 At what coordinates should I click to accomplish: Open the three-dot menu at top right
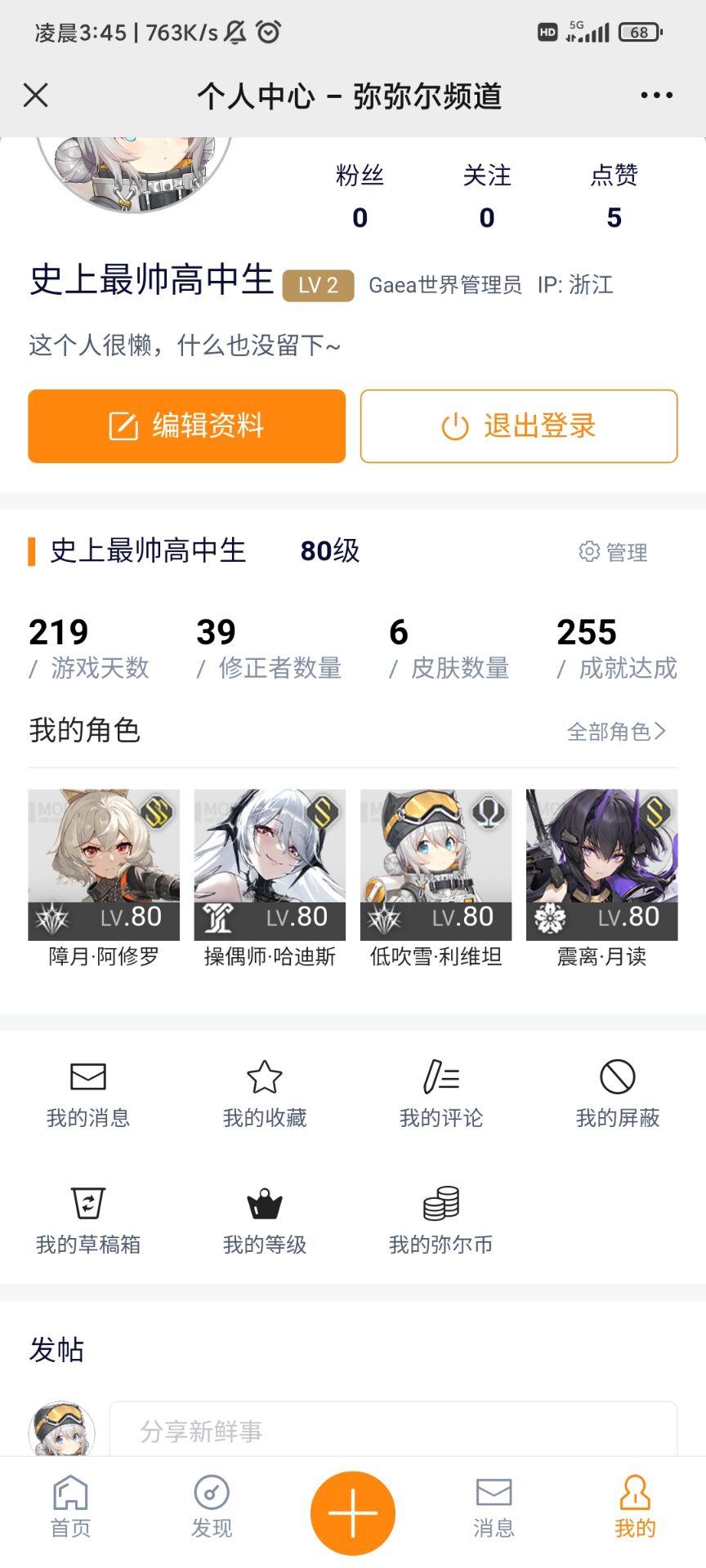658,95
